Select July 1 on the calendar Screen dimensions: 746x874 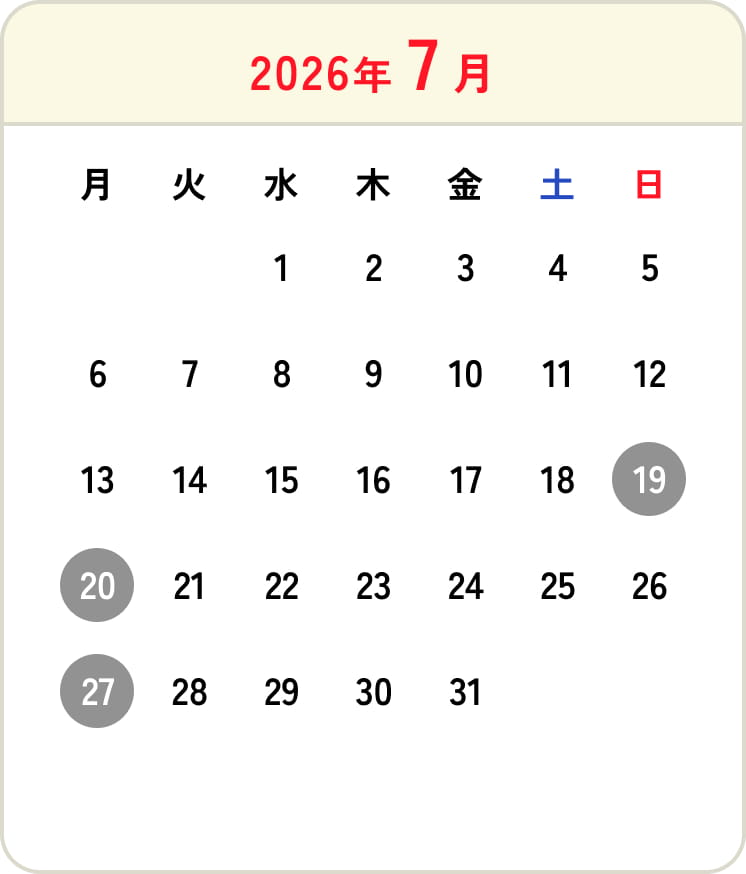[282, 268]
